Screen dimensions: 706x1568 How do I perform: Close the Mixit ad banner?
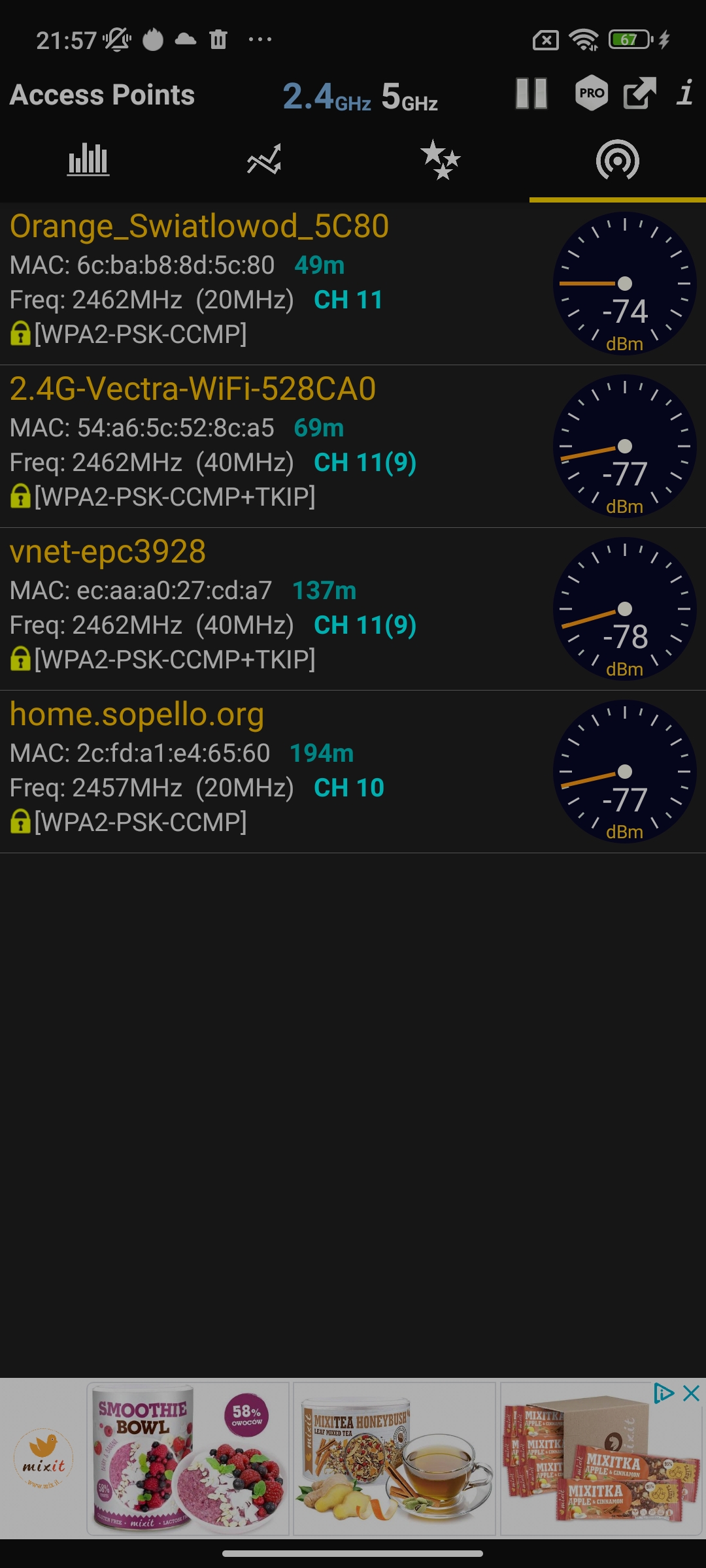click(x=691, y=1394)
